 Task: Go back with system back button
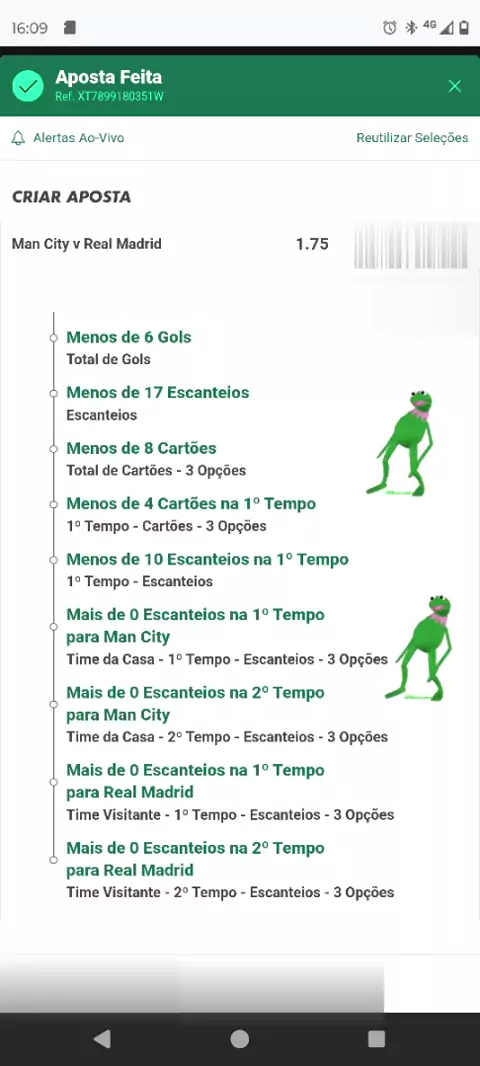(x=102, y=1038)
